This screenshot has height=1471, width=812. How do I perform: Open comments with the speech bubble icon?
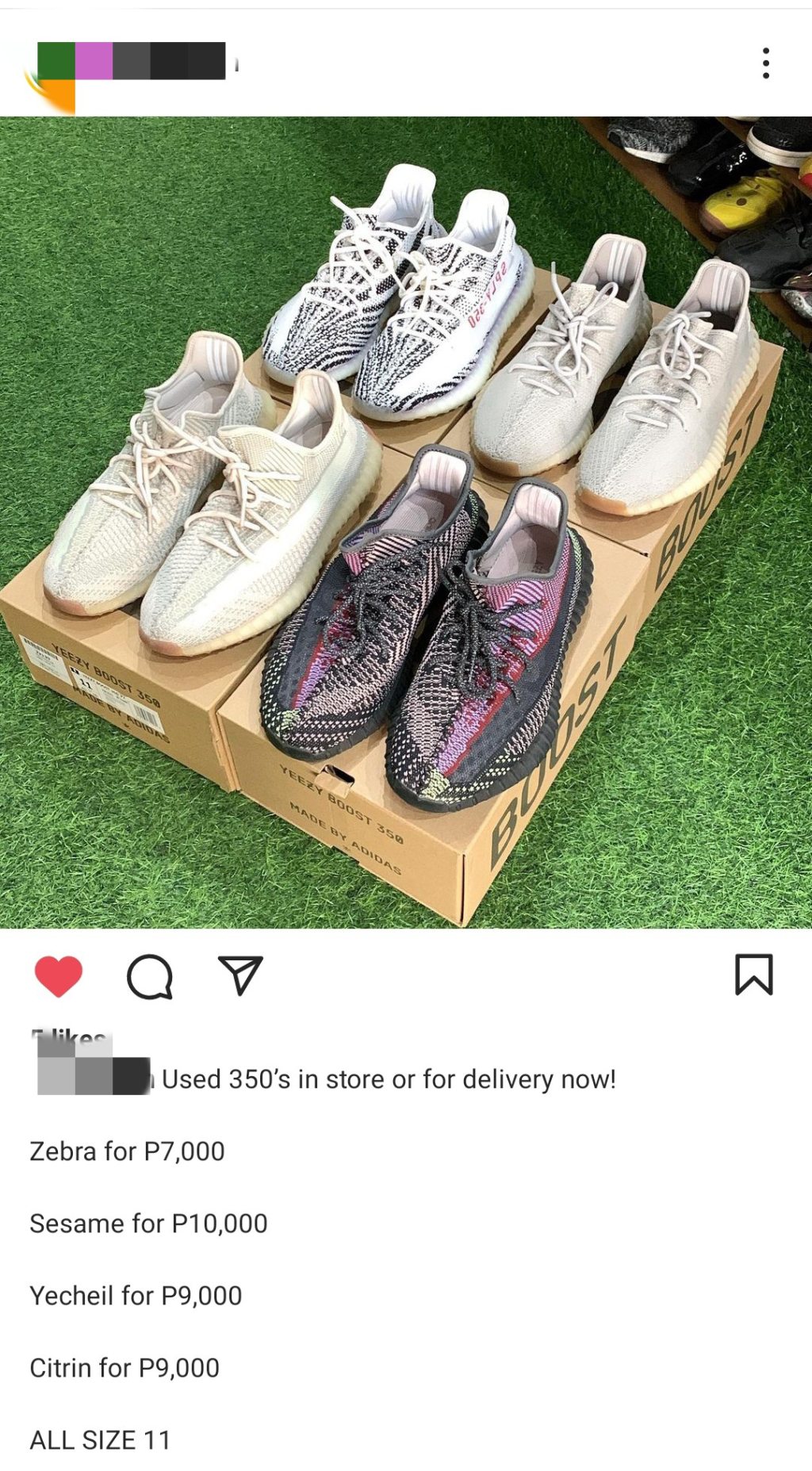[x=149, y=975]
